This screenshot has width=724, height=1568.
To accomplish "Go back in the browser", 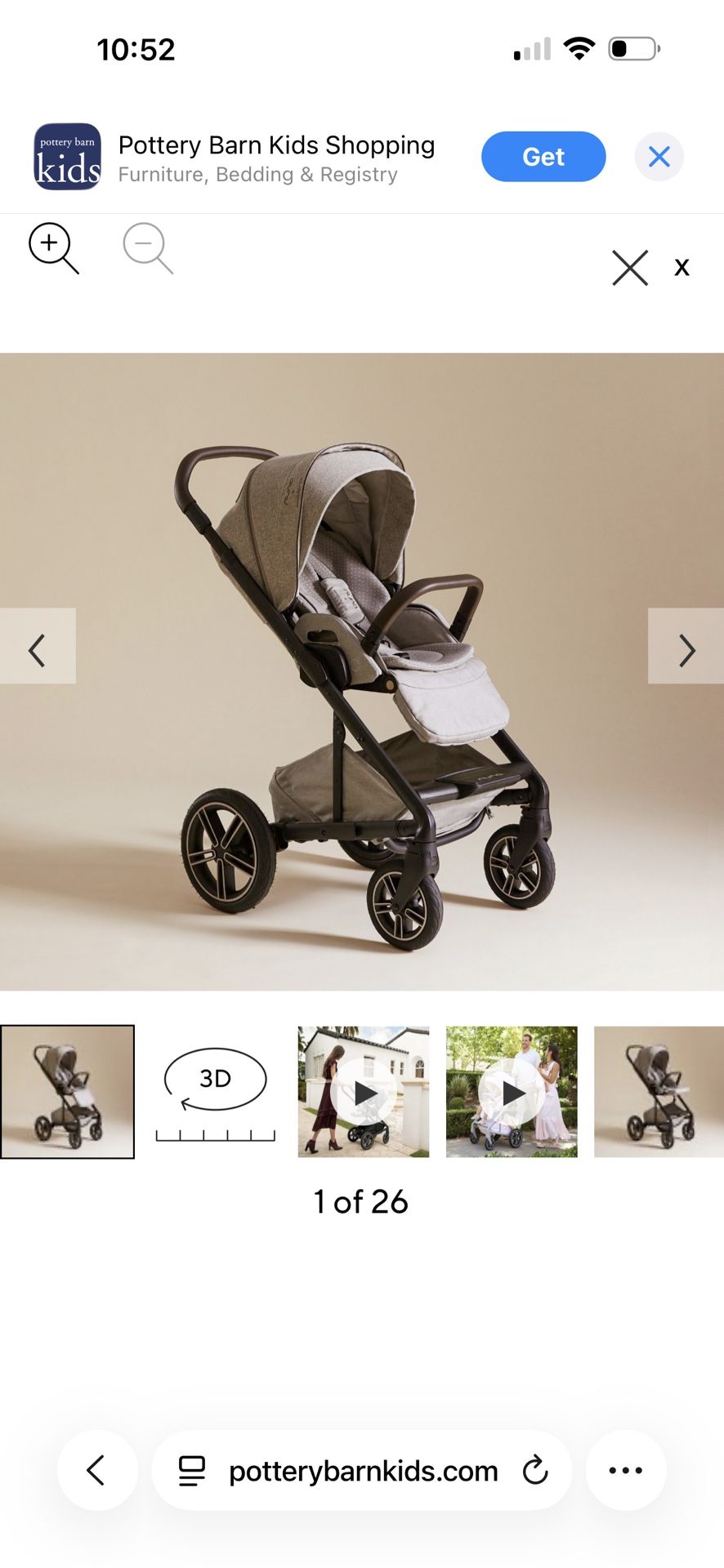I will tap(97, 1470).
